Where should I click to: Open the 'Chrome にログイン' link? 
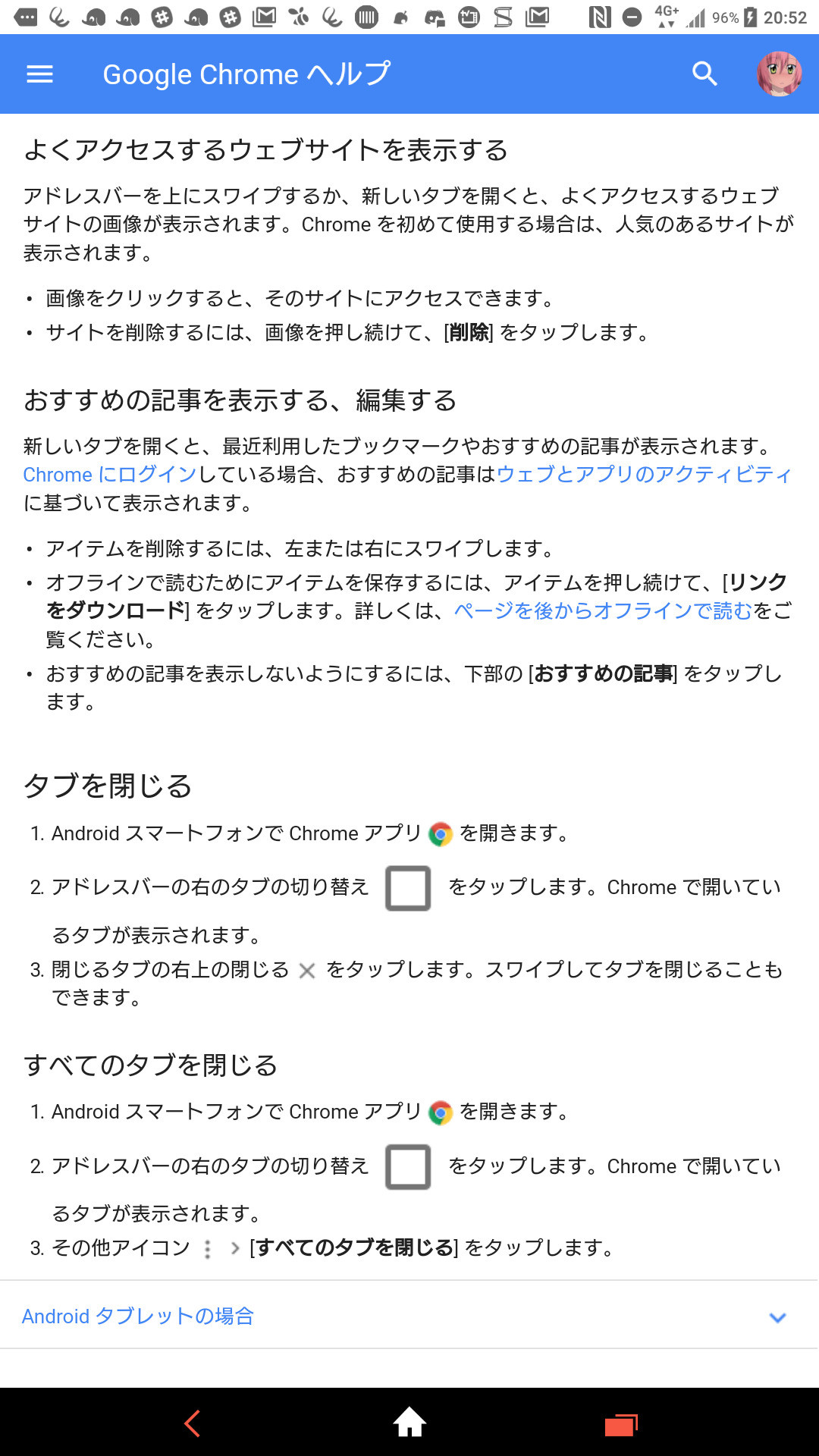[110, 475]
